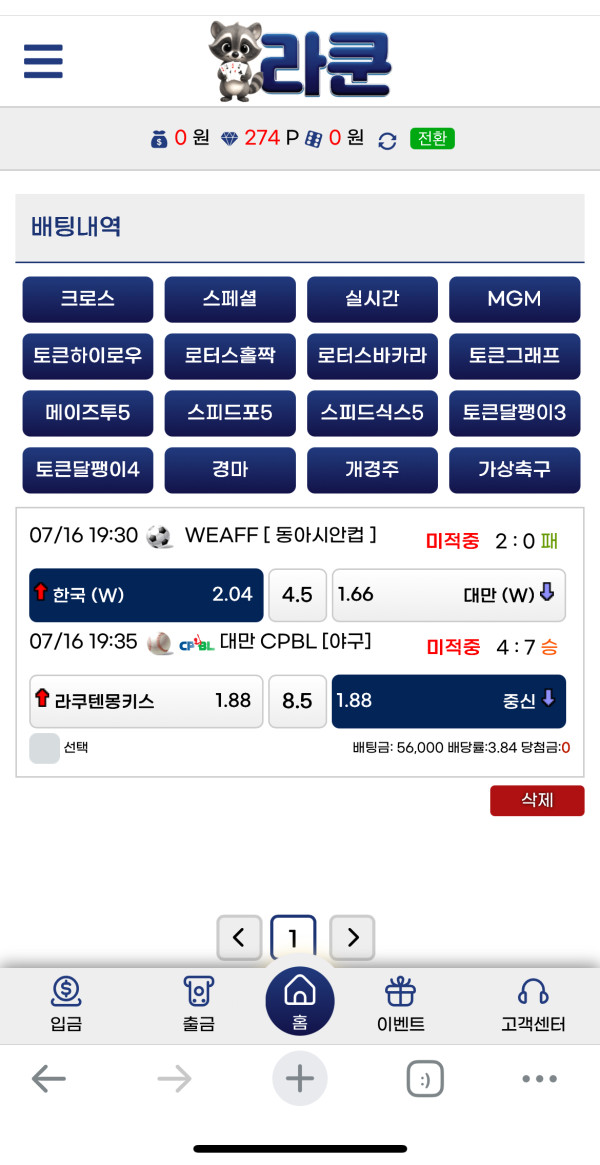The height and width of the screenshot is (1165, 600).
Task: Open a new browser tab with plus
Action: tap(300, 1079)
